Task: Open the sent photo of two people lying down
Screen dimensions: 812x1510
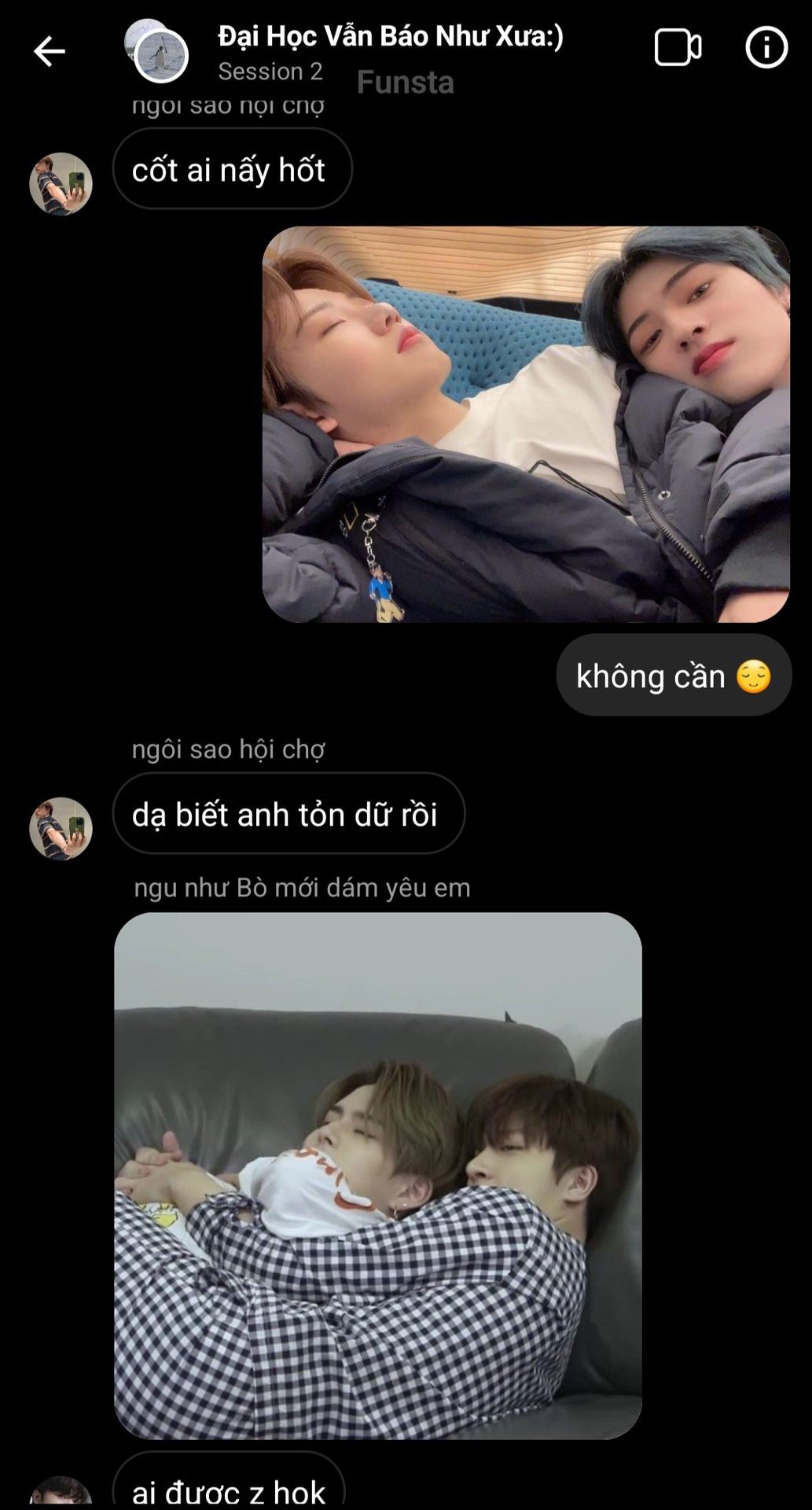Action: coord(526,425)
